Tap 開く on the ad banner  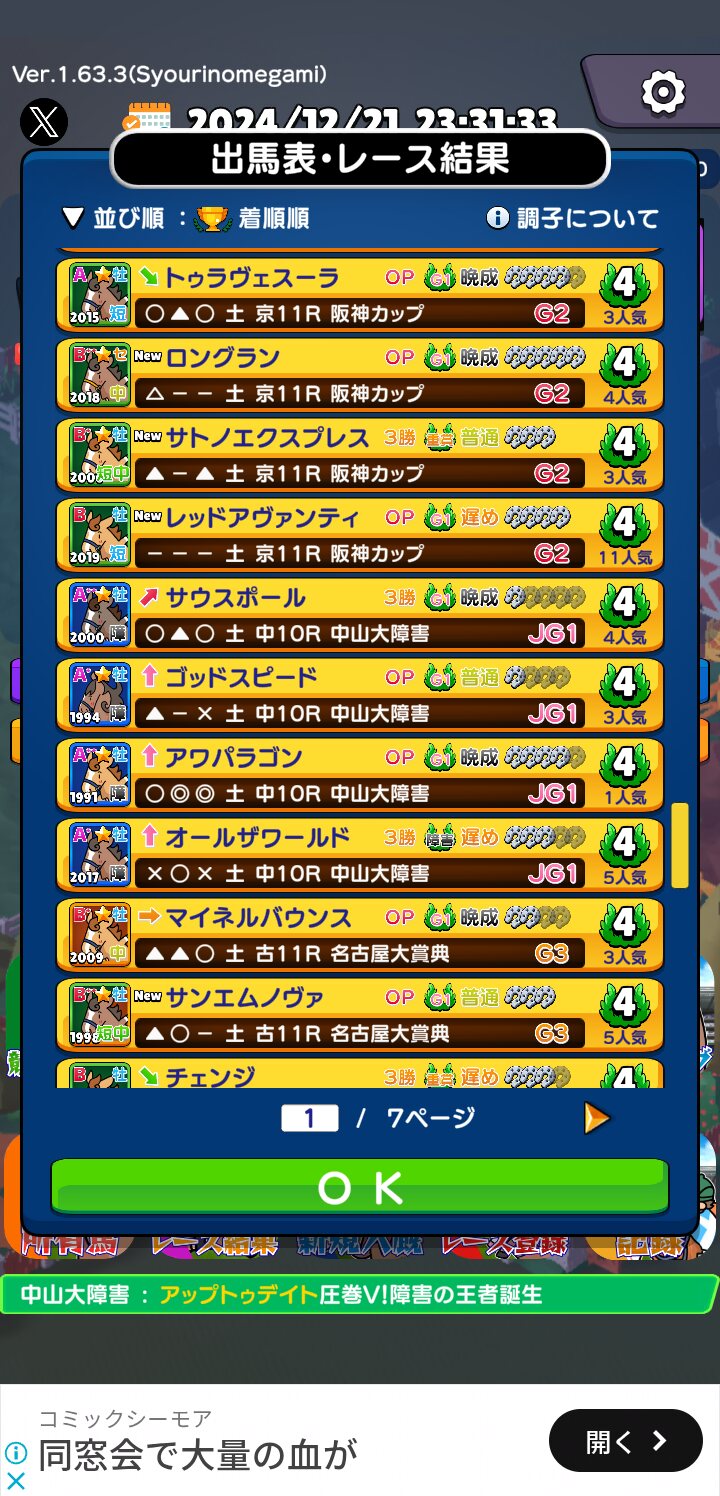click(x=625, y=1441)
